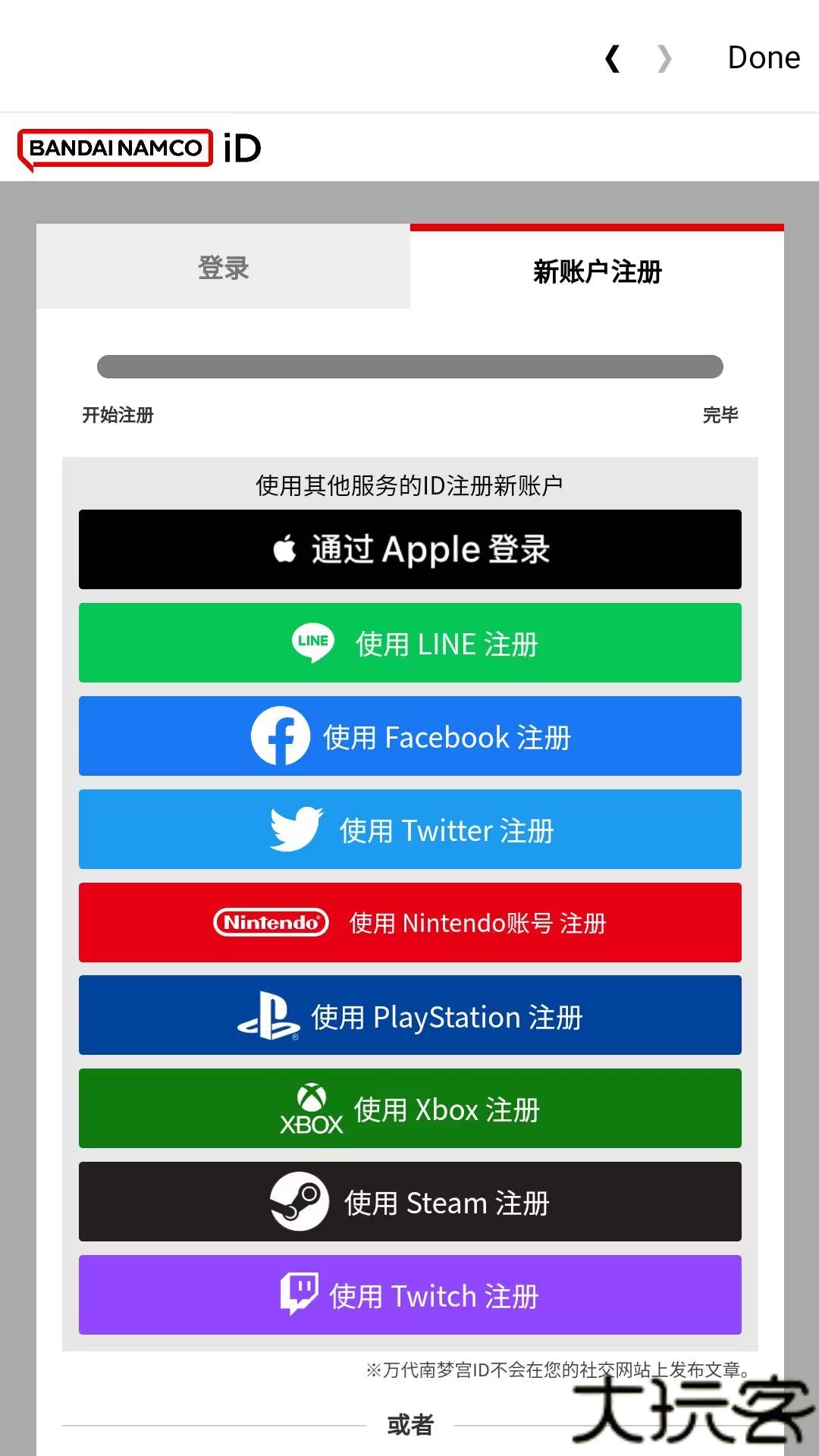Tap Done to close the browser
The width and height of the screenshot is (819, 1456).
763,58
